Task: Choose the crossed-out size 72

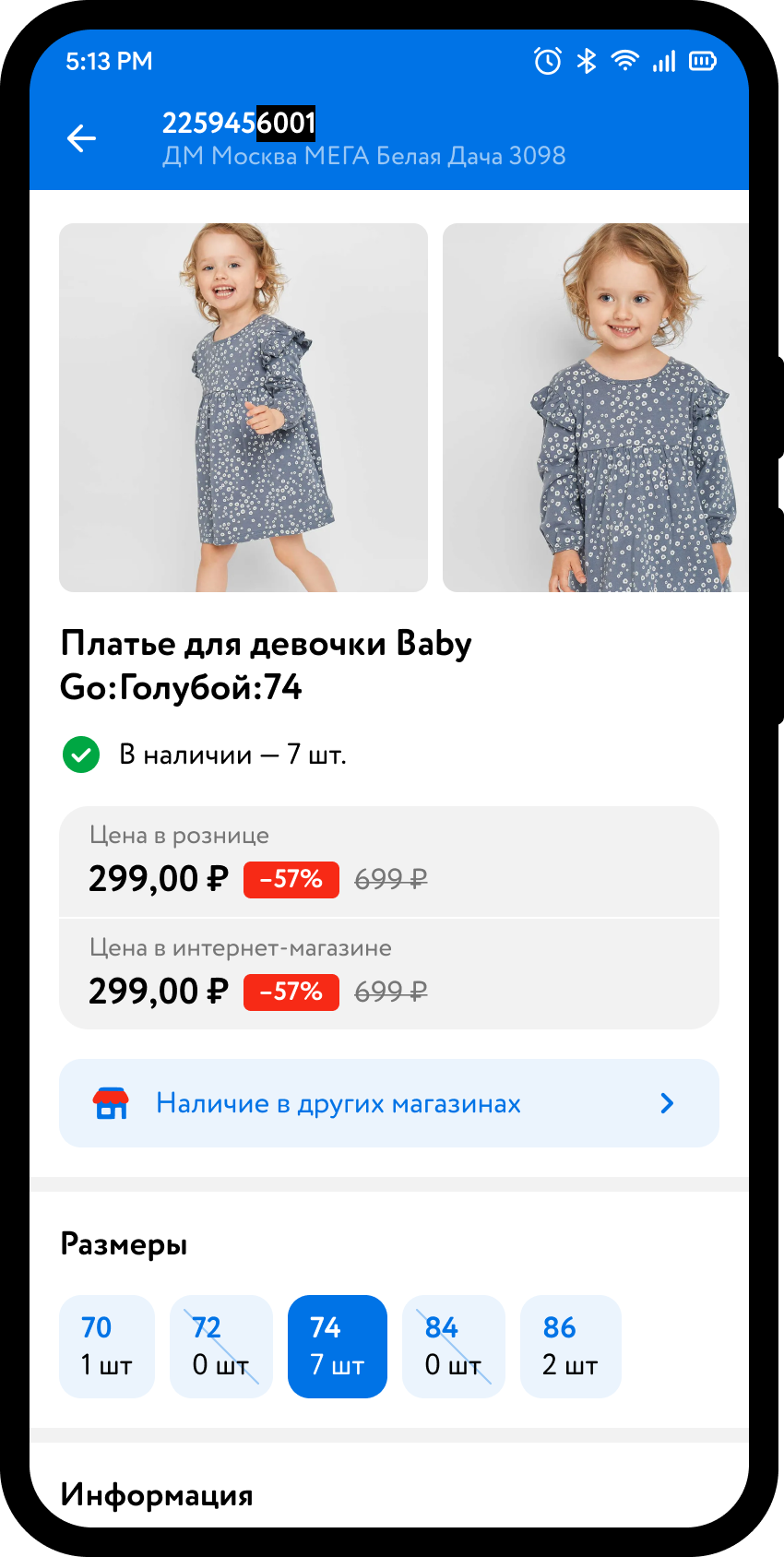Action: coord(221,1347)
